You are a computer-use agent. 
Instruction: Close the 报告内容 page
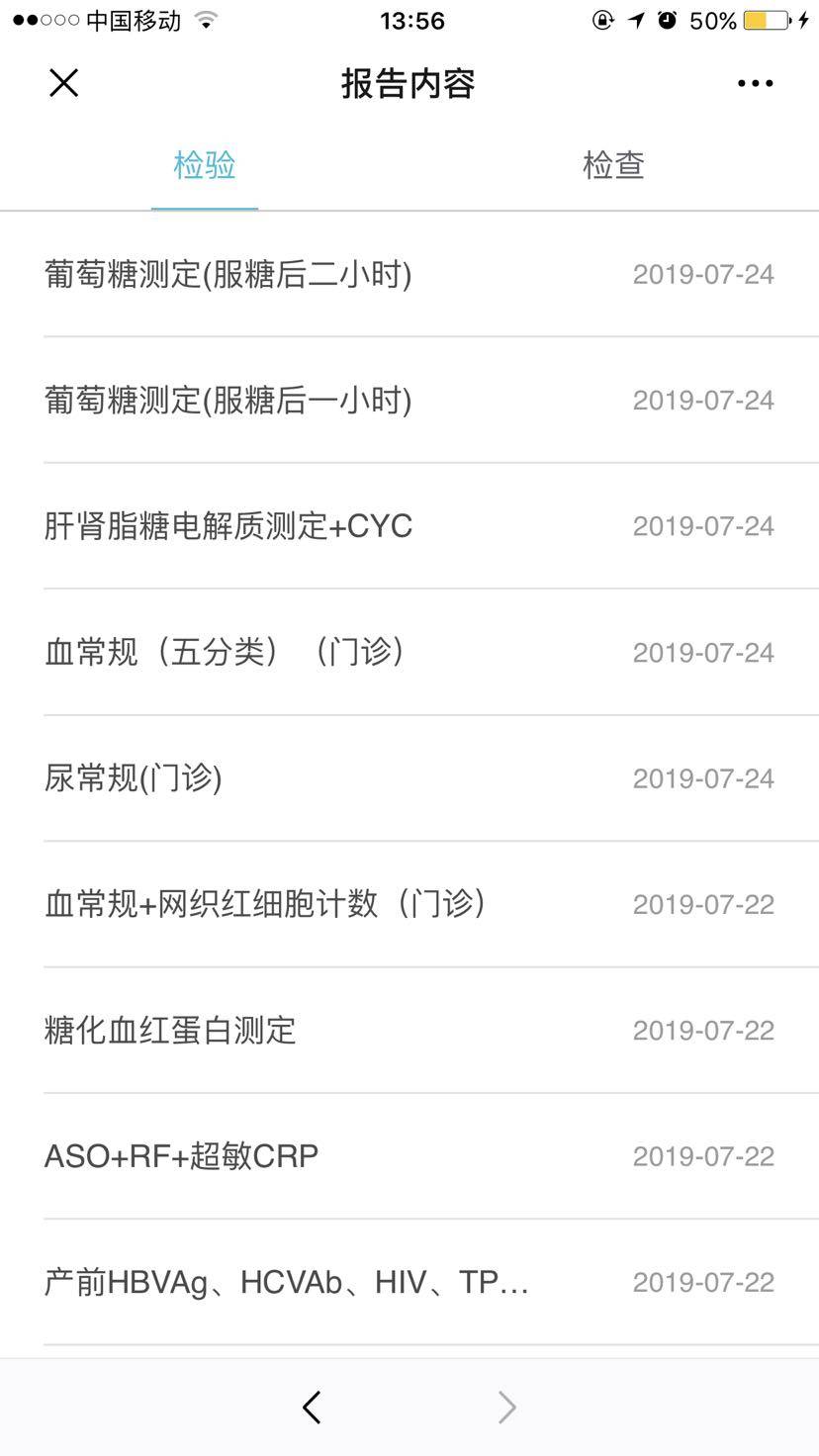tap(63, 83)
